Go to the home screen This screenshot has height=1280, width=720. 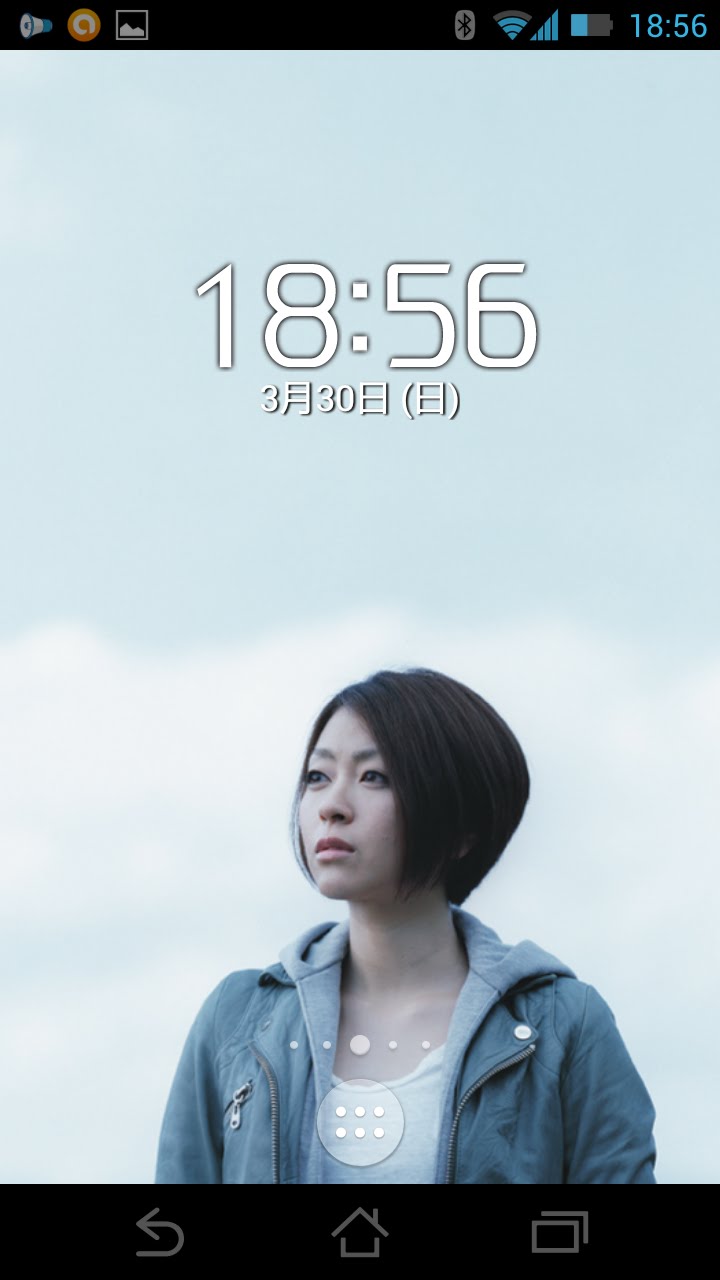click(x=360, y=1232)
